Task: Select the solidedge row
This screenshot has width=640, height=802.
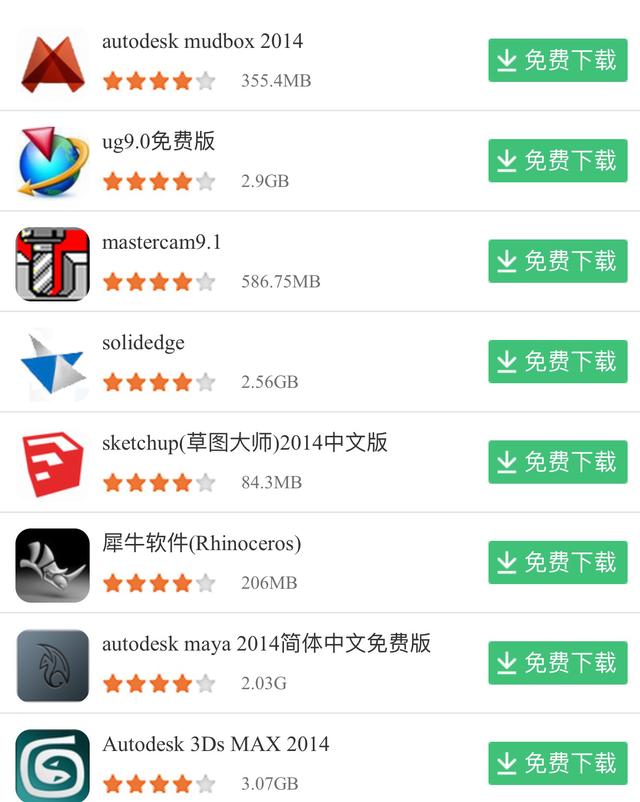Action: pyautogui.click(x=143, y=343)
